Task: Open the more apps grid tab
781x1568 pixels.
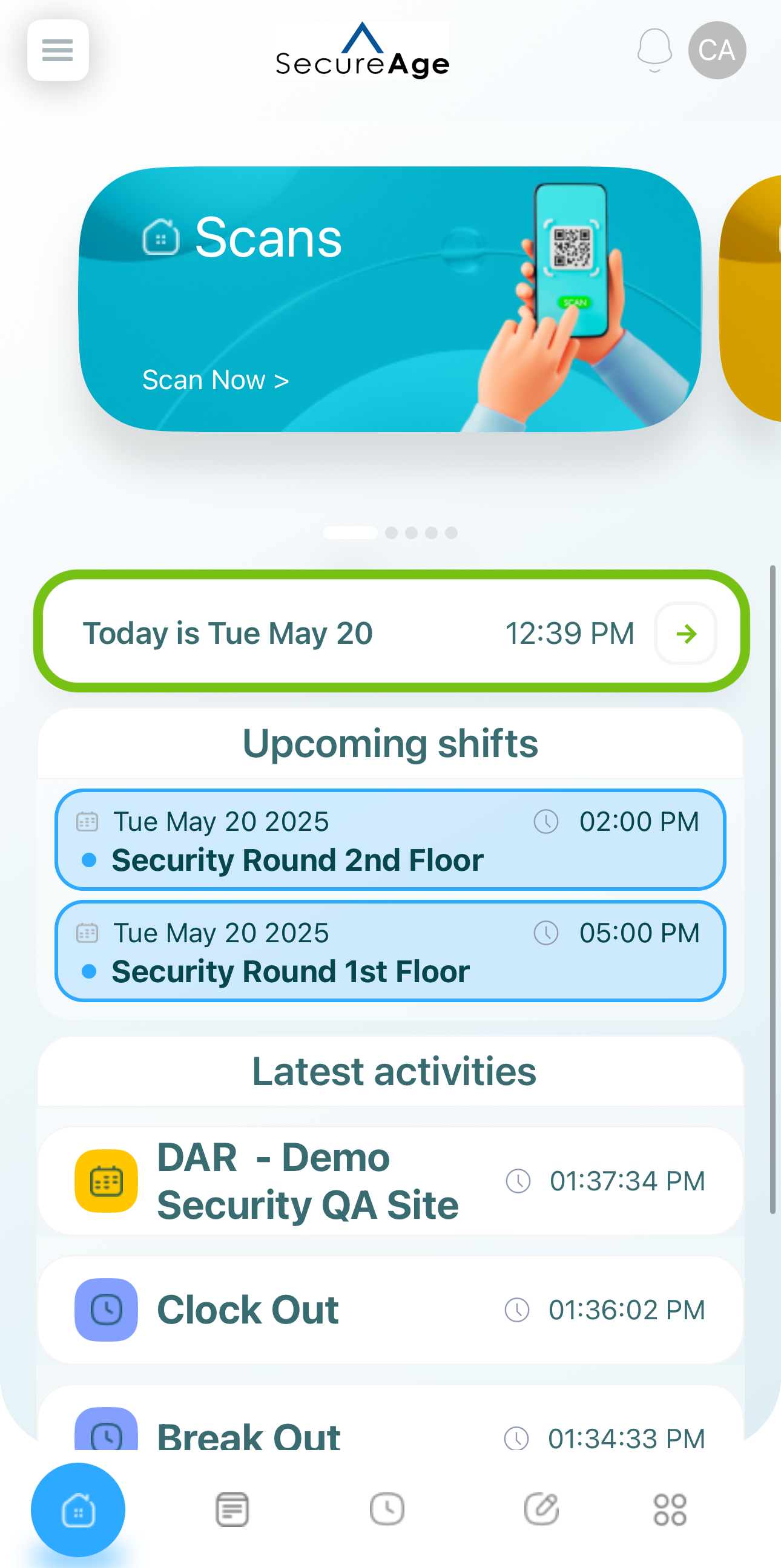Action: coord(670,1510)
